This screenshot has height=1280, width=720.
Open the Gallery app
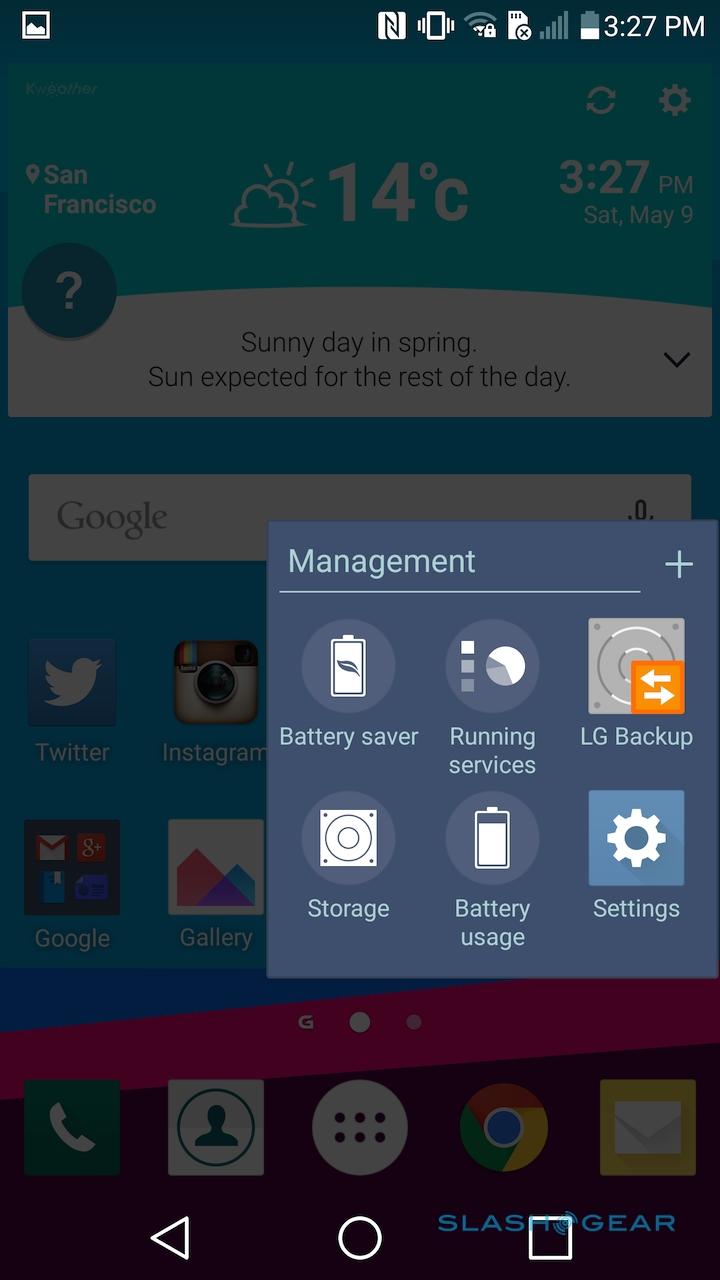click(216, 867)
